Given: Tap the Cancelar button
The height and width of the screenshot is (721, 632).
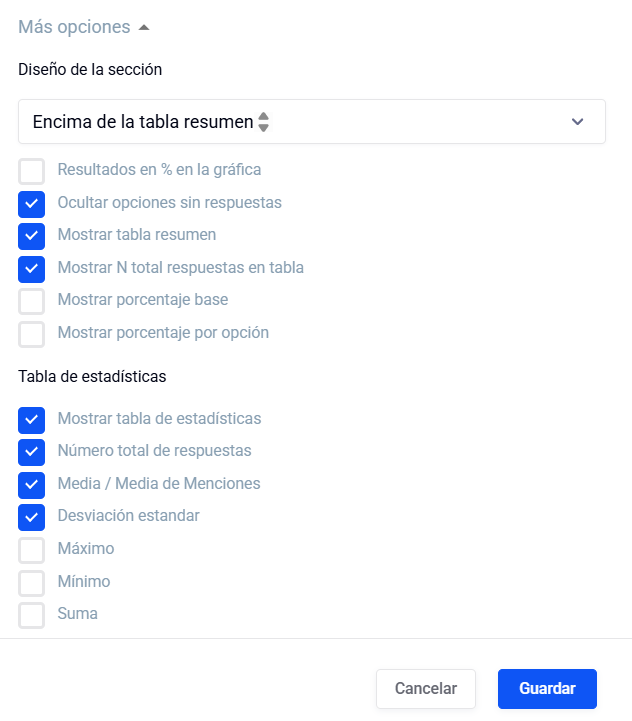Looking at the screenshot, I should click(x=425, y=689).
